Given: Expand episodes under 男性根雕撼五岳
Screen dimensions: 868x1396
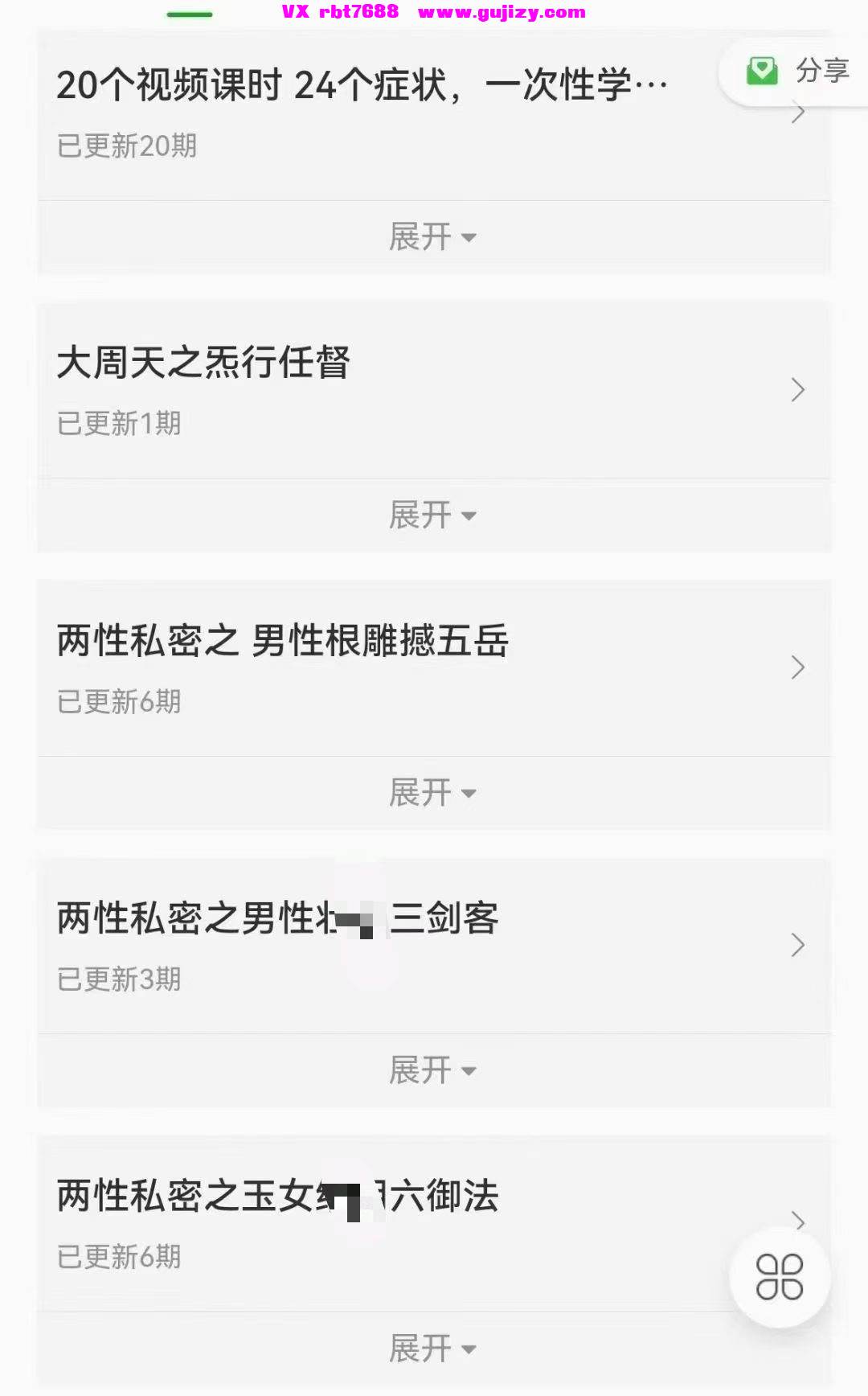Looking at the screenshot, I should pos(434,793).
